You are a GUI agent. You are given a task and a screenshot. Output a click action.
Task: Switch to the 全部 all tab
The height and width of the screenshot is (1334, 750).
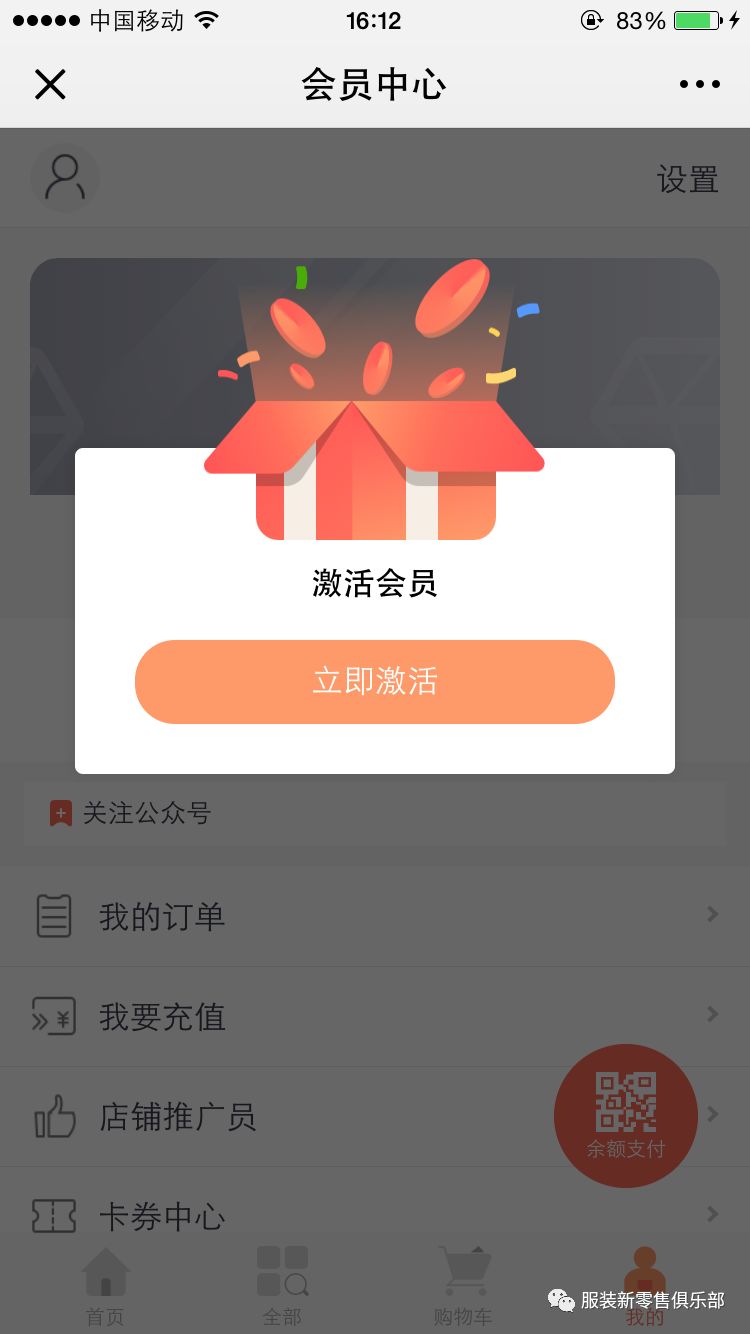pyautogui.click(x=282, y=1288)
